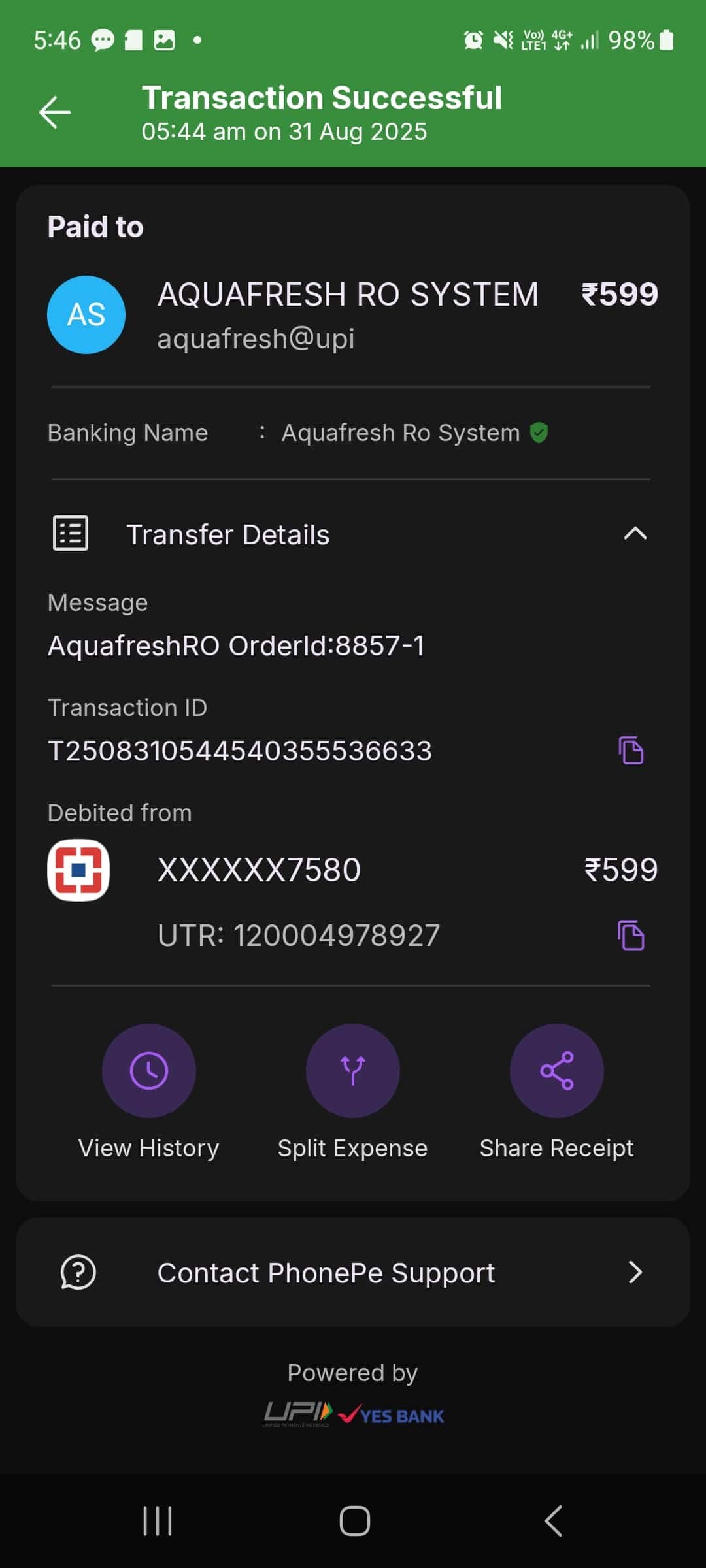Open Contact PhonePe Support
This screenshot has height=1568, width=706.
pyautogui.click(x=353, y=1272)
